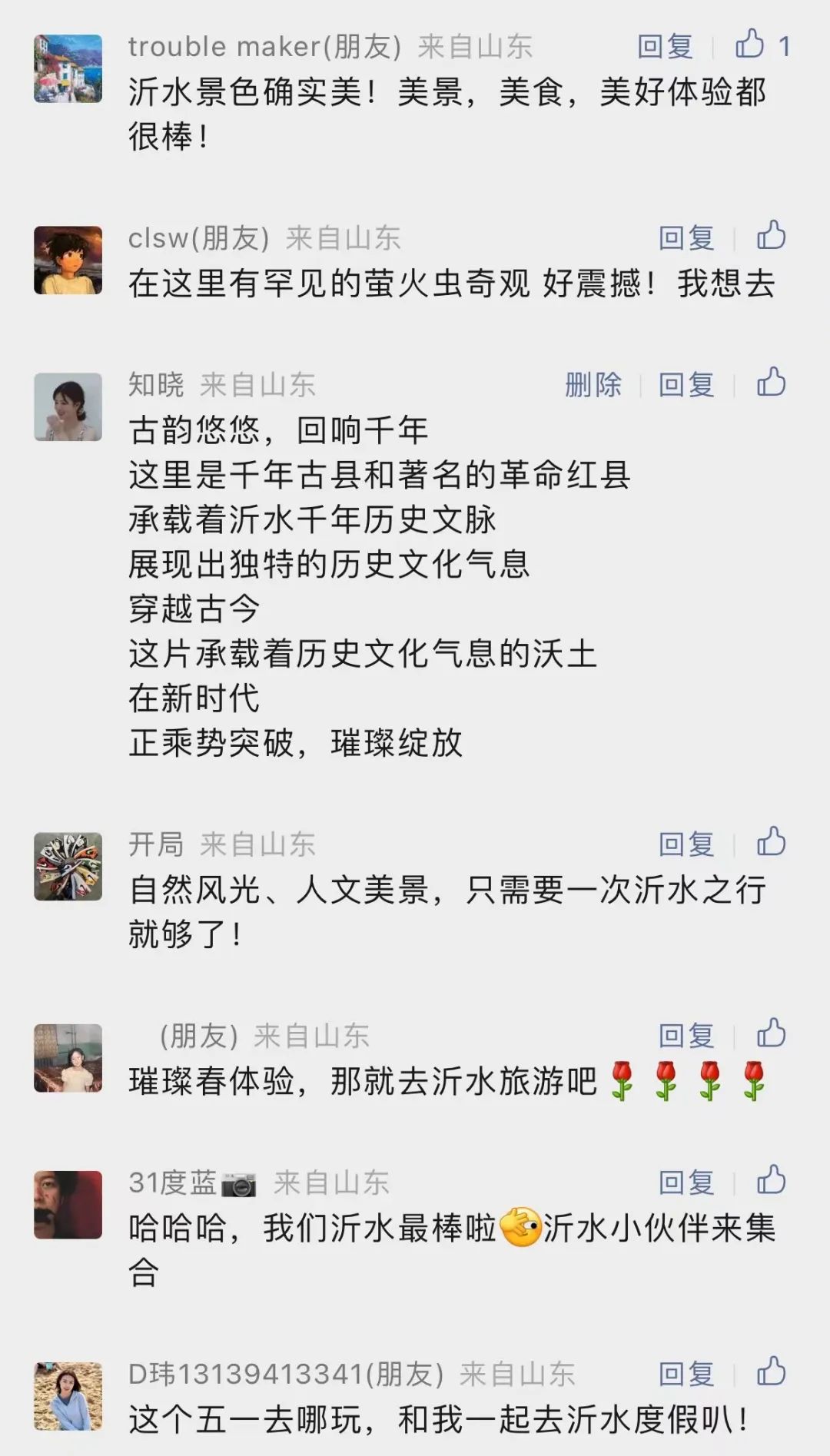
Task: Open trouble maker's profile avatar
Action: click(x=68, y=68)
